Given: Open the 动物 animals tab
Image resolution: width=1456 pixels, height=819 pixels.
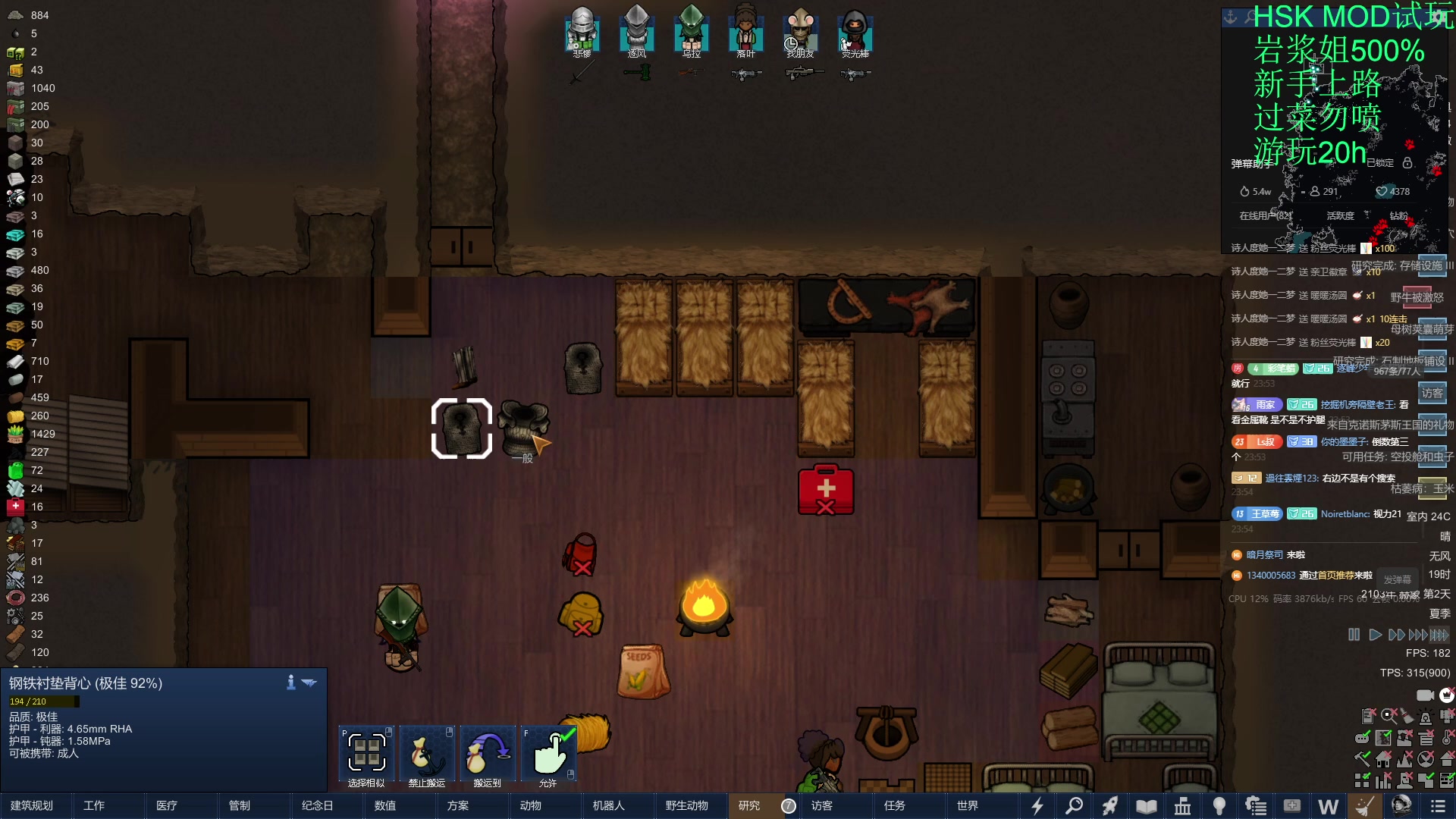Looking at the screenshot, I should coord(531,805).
